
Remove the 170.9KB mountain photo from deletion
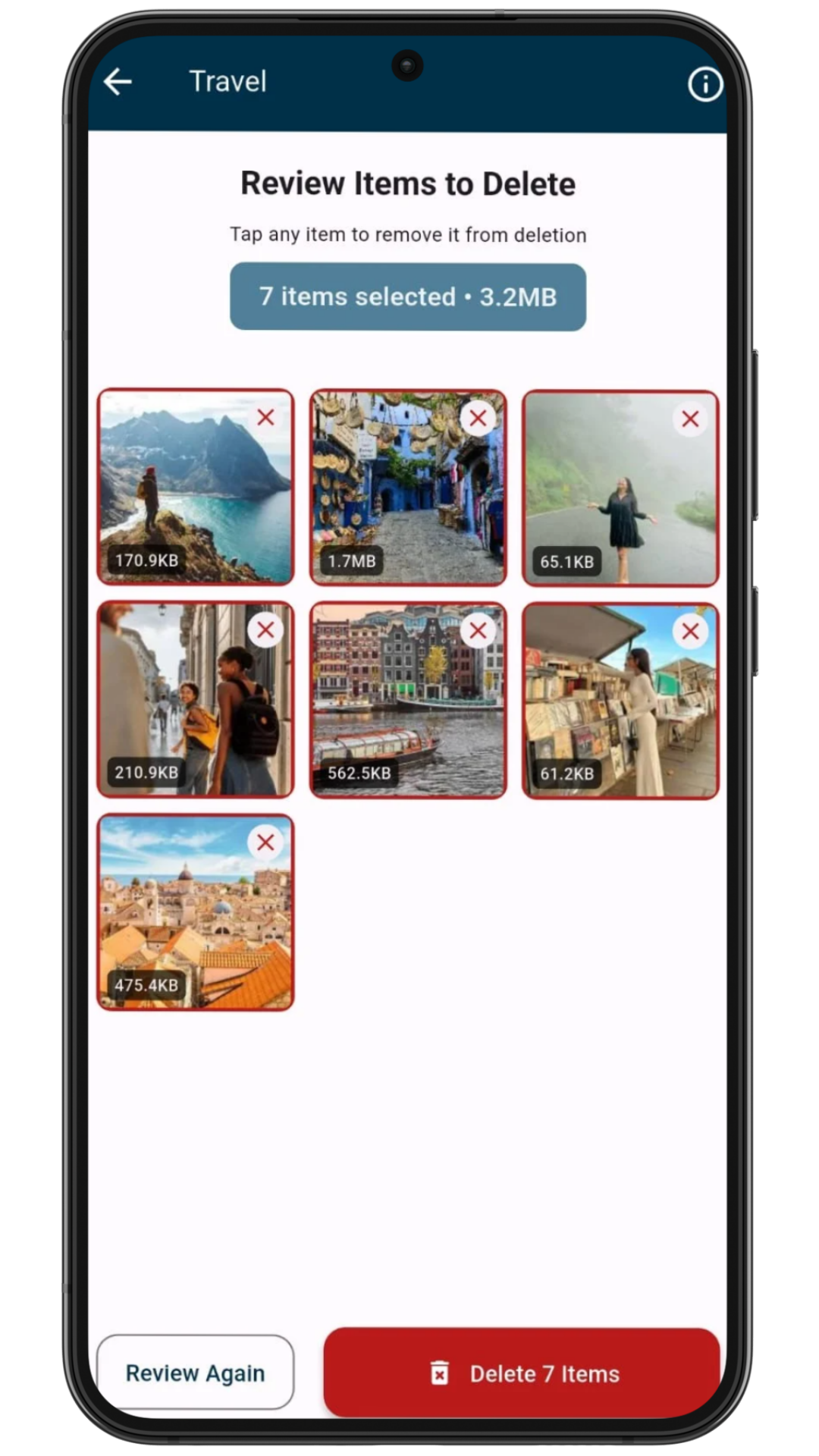[x=265, y=417]
